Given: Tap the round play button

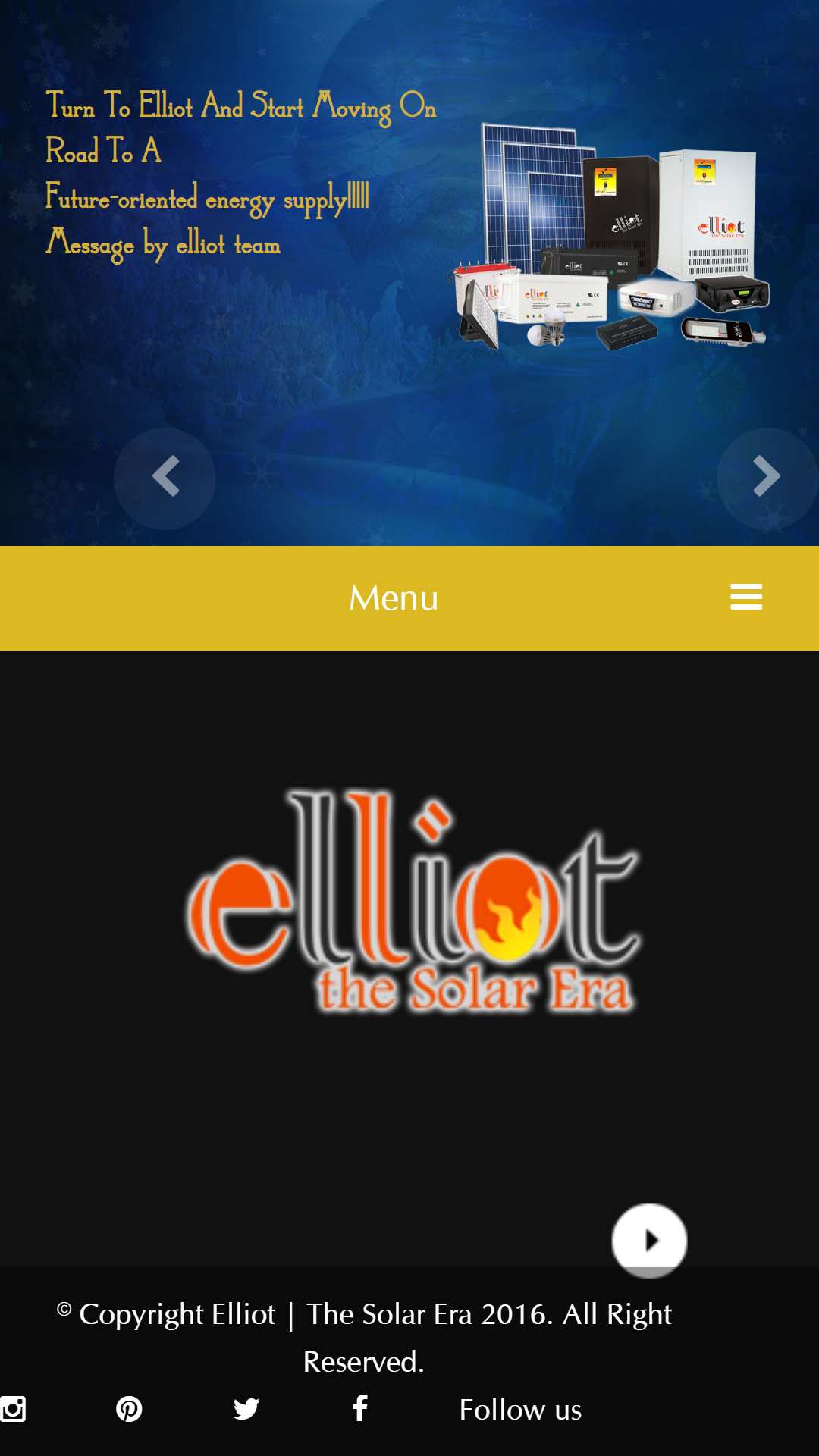Looking at the screenshot, I should pyautogui.click(x=649, y=1241).
